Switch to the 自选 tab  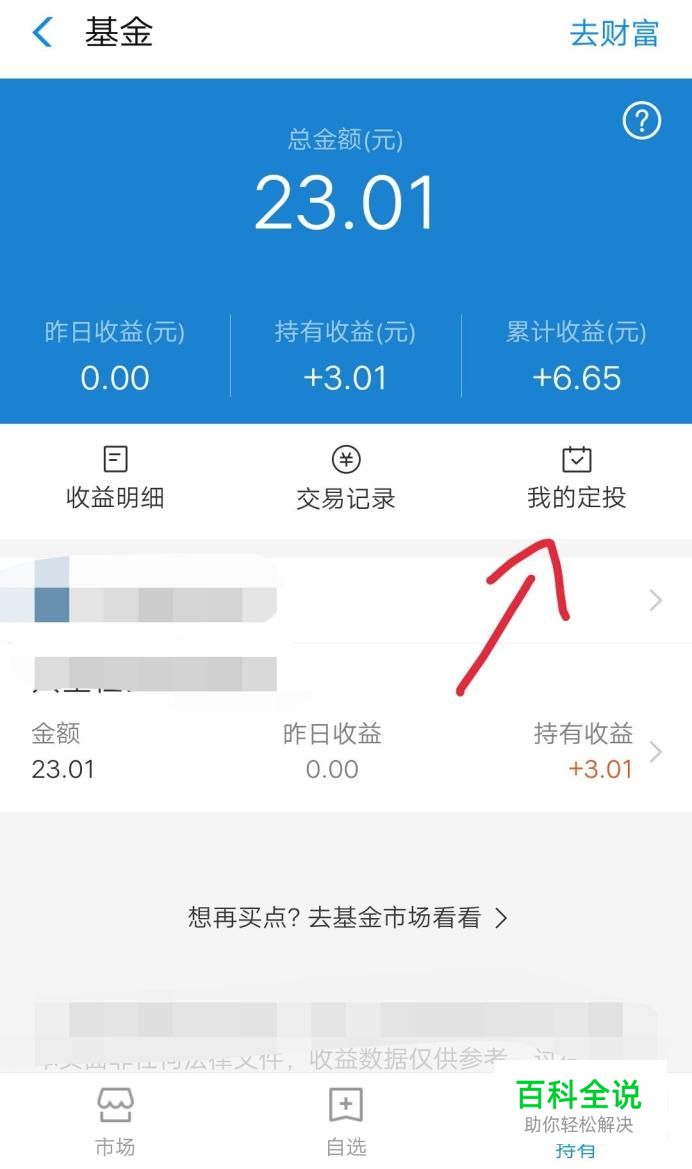[346, 1122]
